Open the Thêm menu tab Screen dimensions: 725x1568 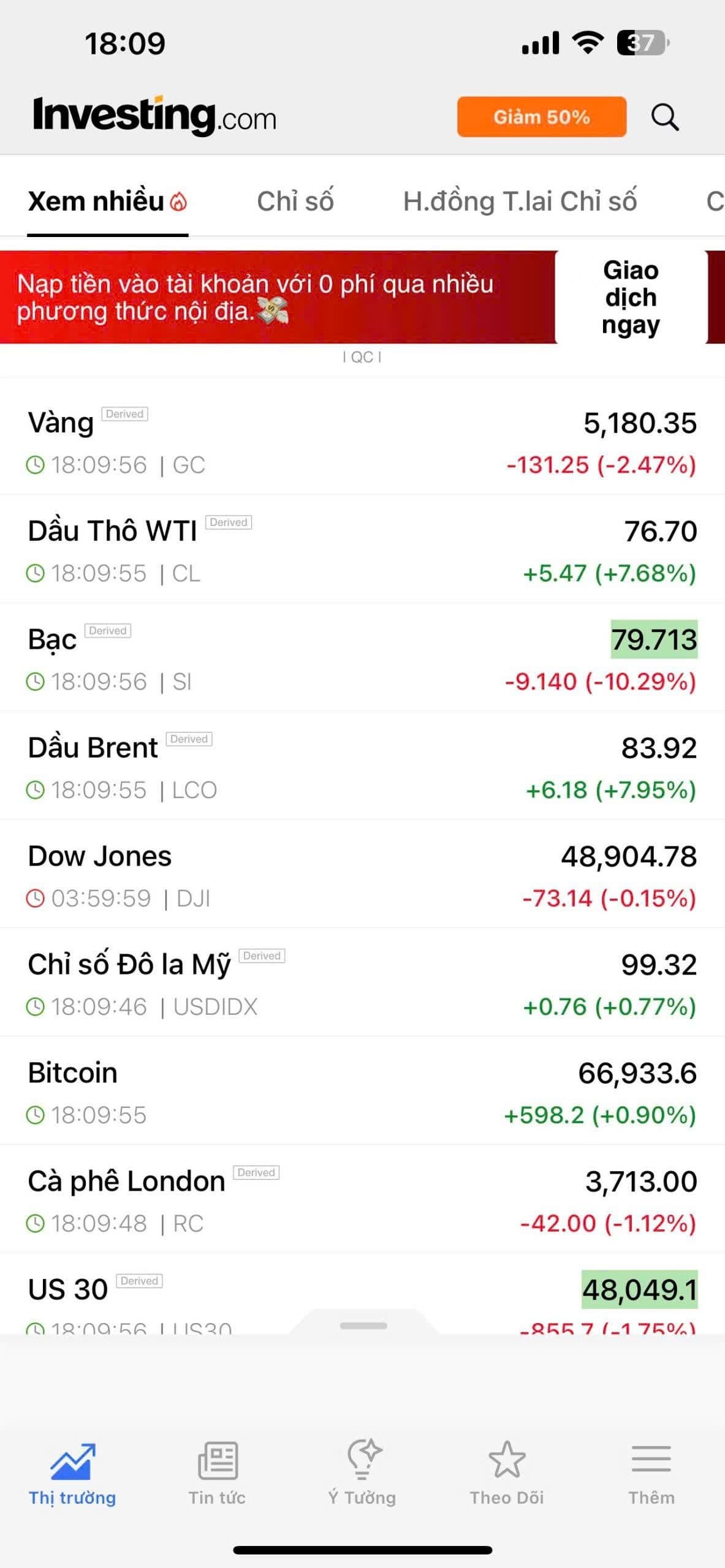[x=651, y=1473]
